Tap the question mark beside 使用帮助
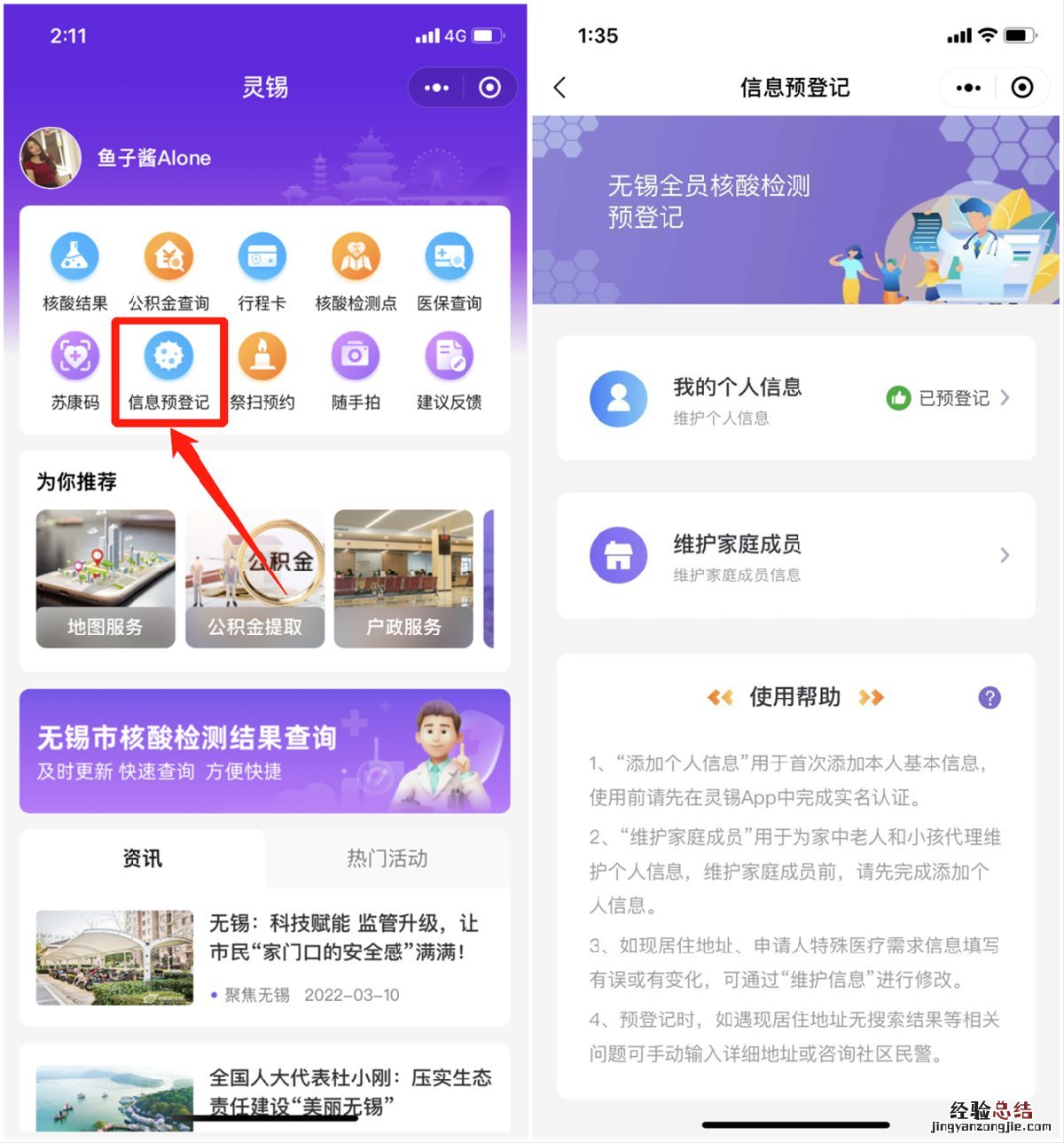Image resolution: width=1064 pixels, height=1143 pixels. pos(990,698)
